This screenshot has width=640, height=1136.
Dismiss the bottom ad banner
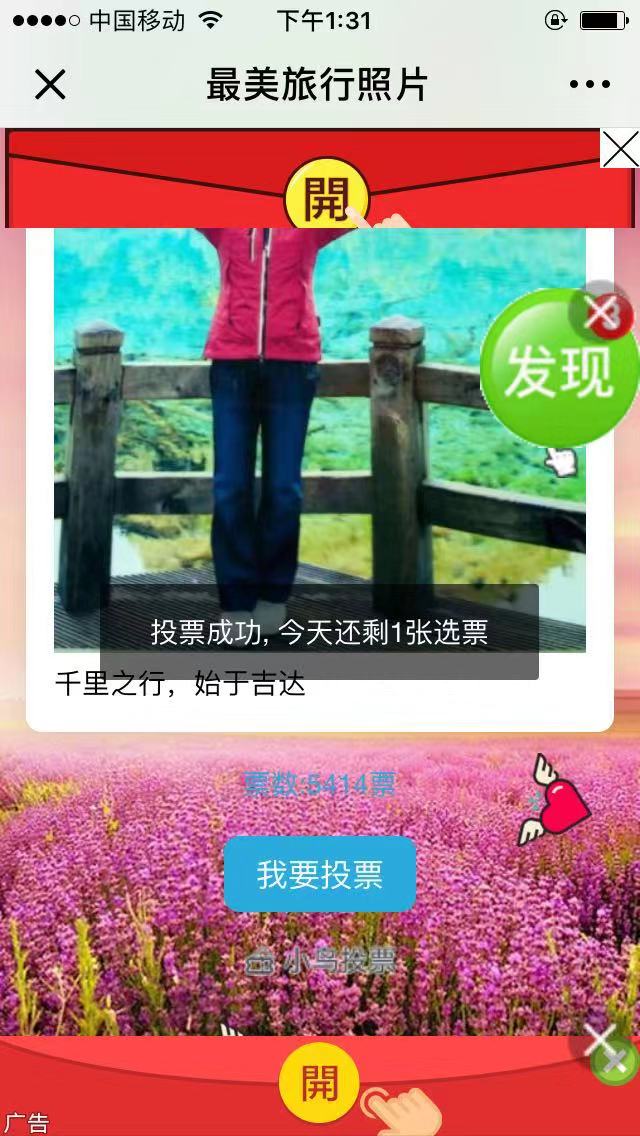point(606,1050)
